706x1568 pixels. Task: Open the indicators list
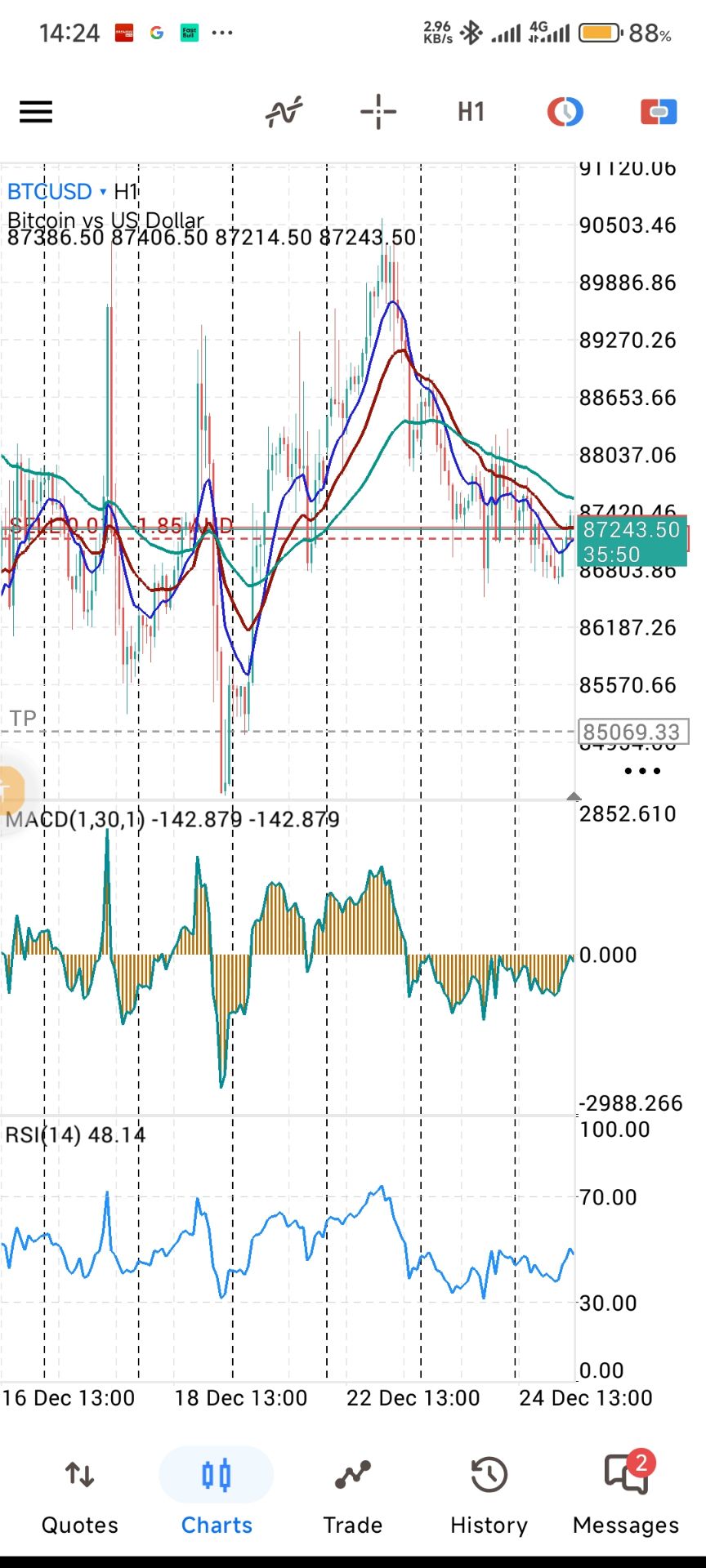(284, 112)
